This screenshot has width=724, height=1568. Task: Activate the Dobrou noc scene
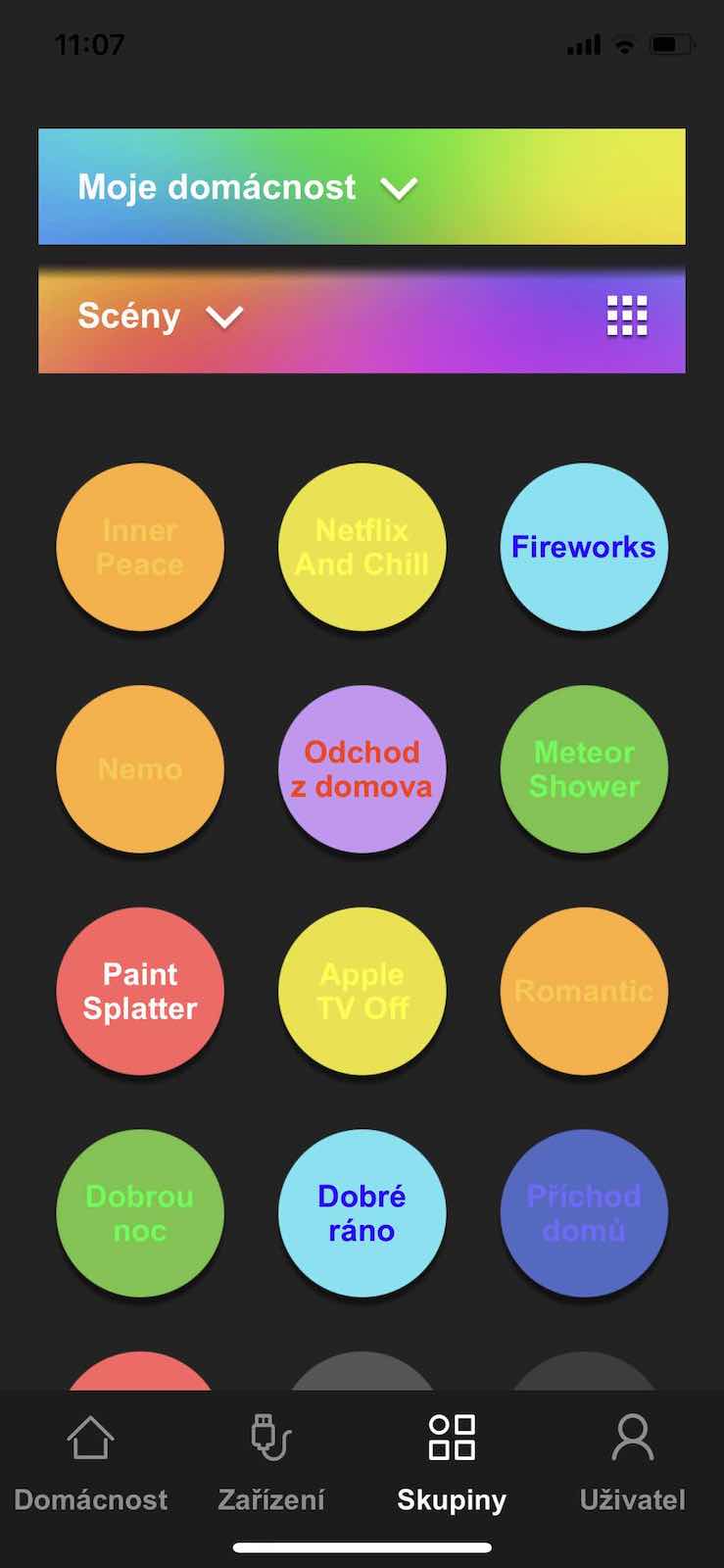click(140, 1213)
